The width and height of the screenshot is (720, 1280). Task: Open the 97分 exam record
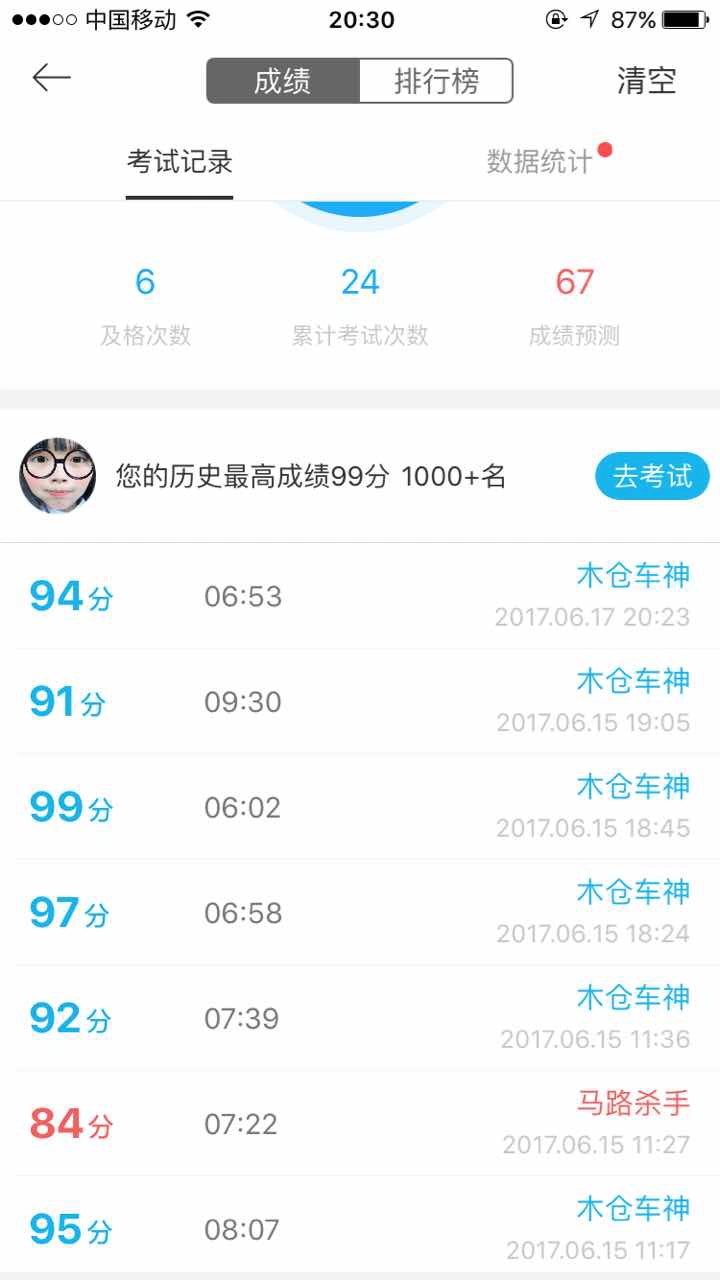point(360,912)
